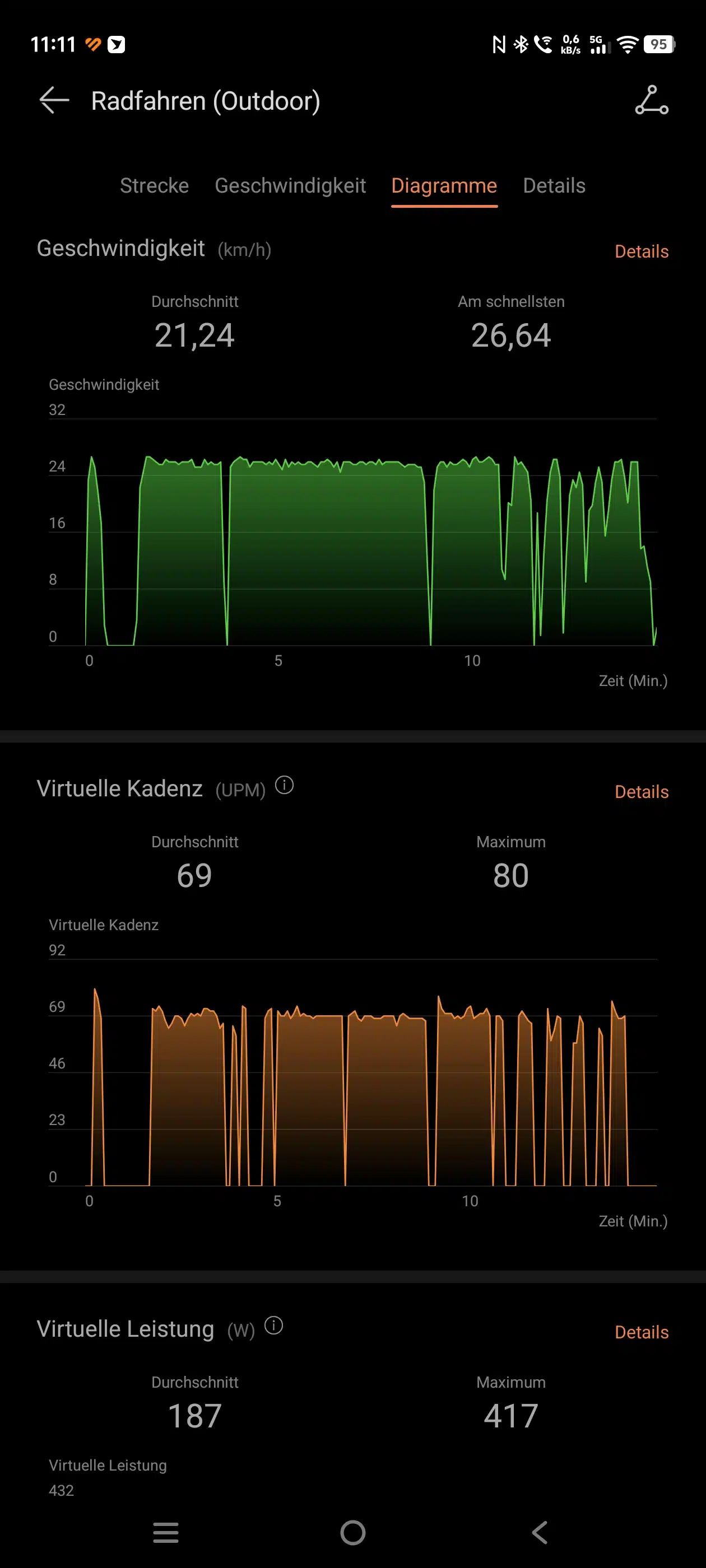Switch to the Strecke tab
706x1568 pixels.
point(154,186)
